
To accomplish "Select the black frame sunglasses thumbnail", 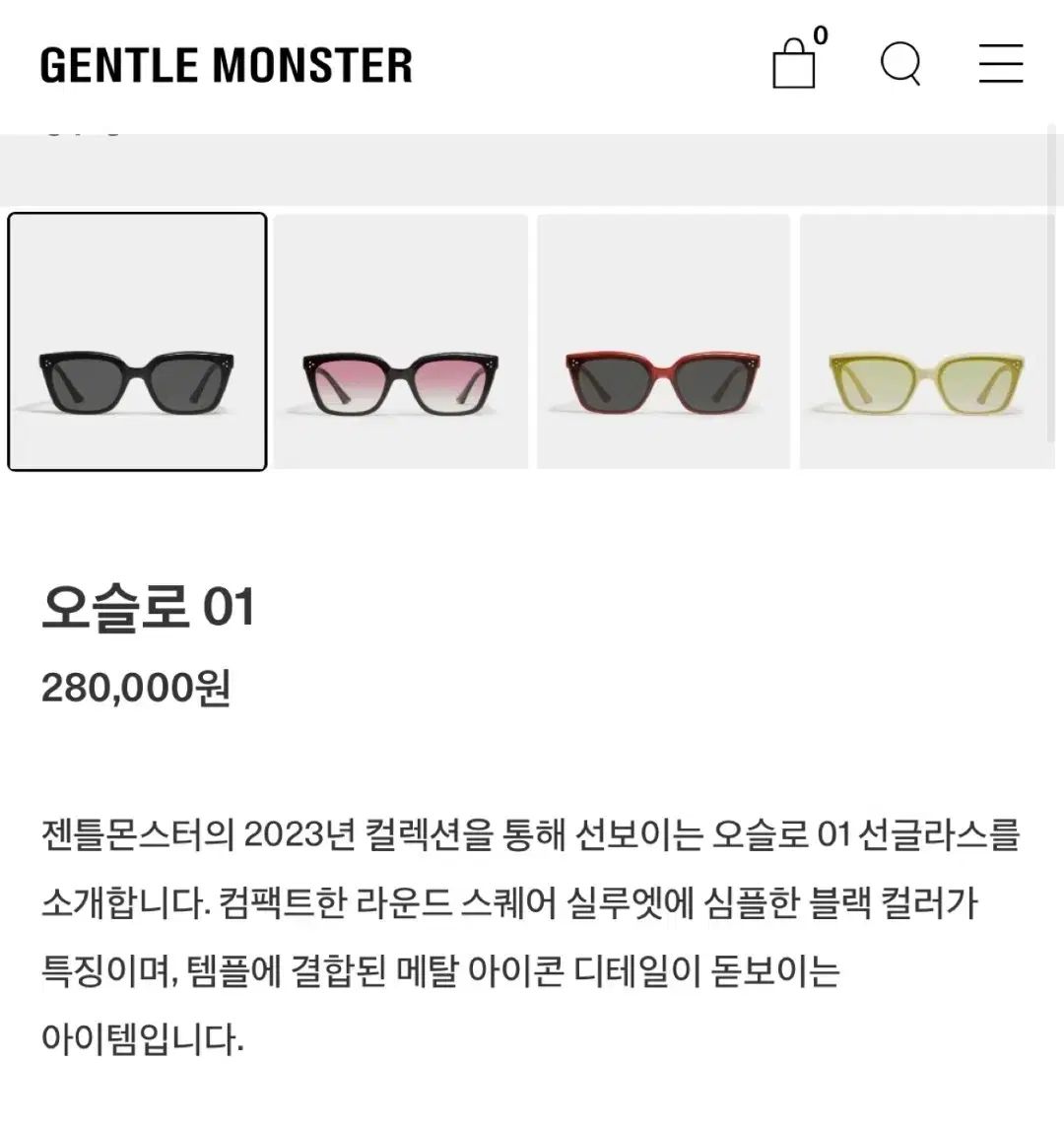I will click(x=138, y=341).
